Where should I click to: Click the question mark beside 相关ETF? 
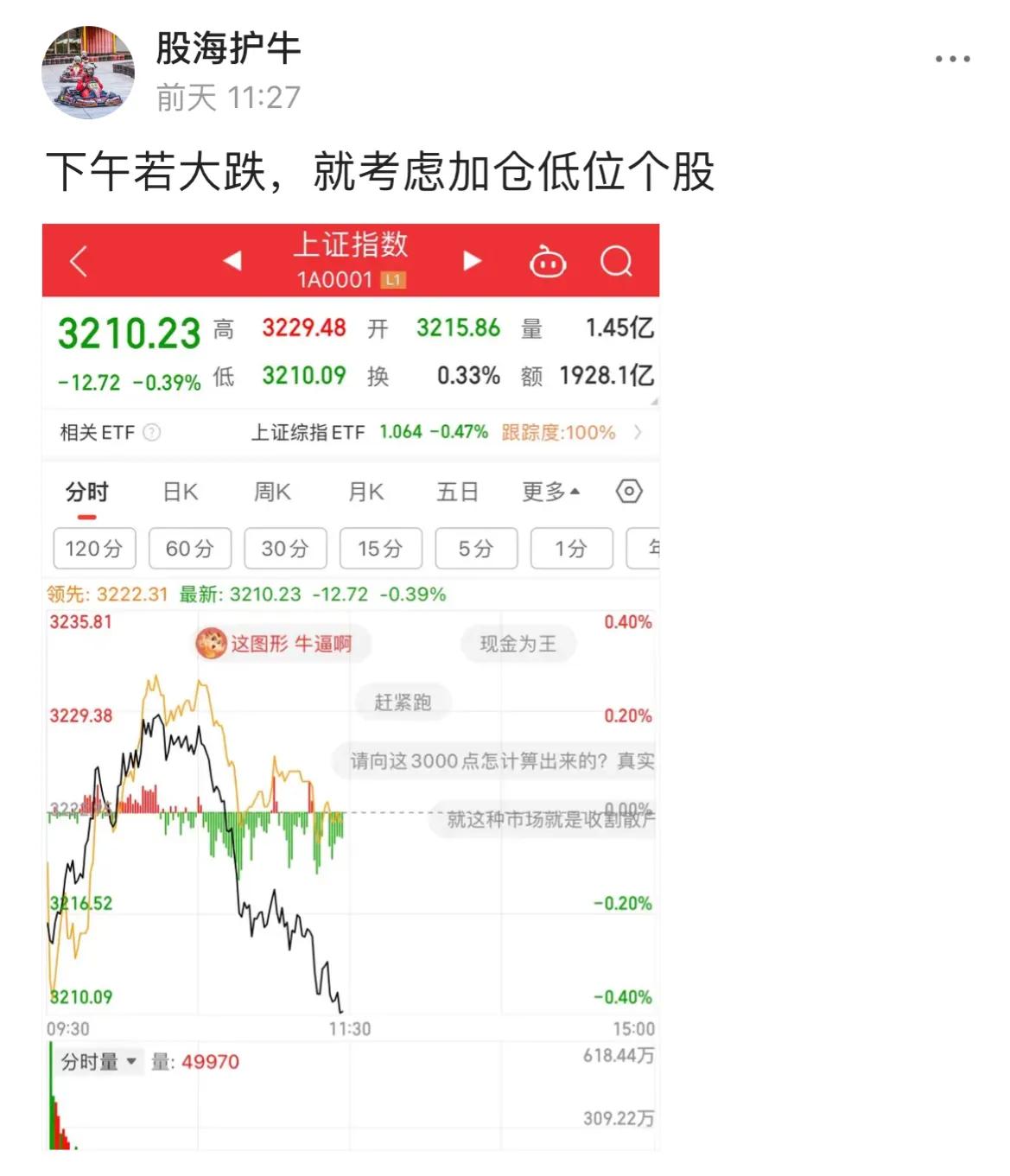click(154, 432)
